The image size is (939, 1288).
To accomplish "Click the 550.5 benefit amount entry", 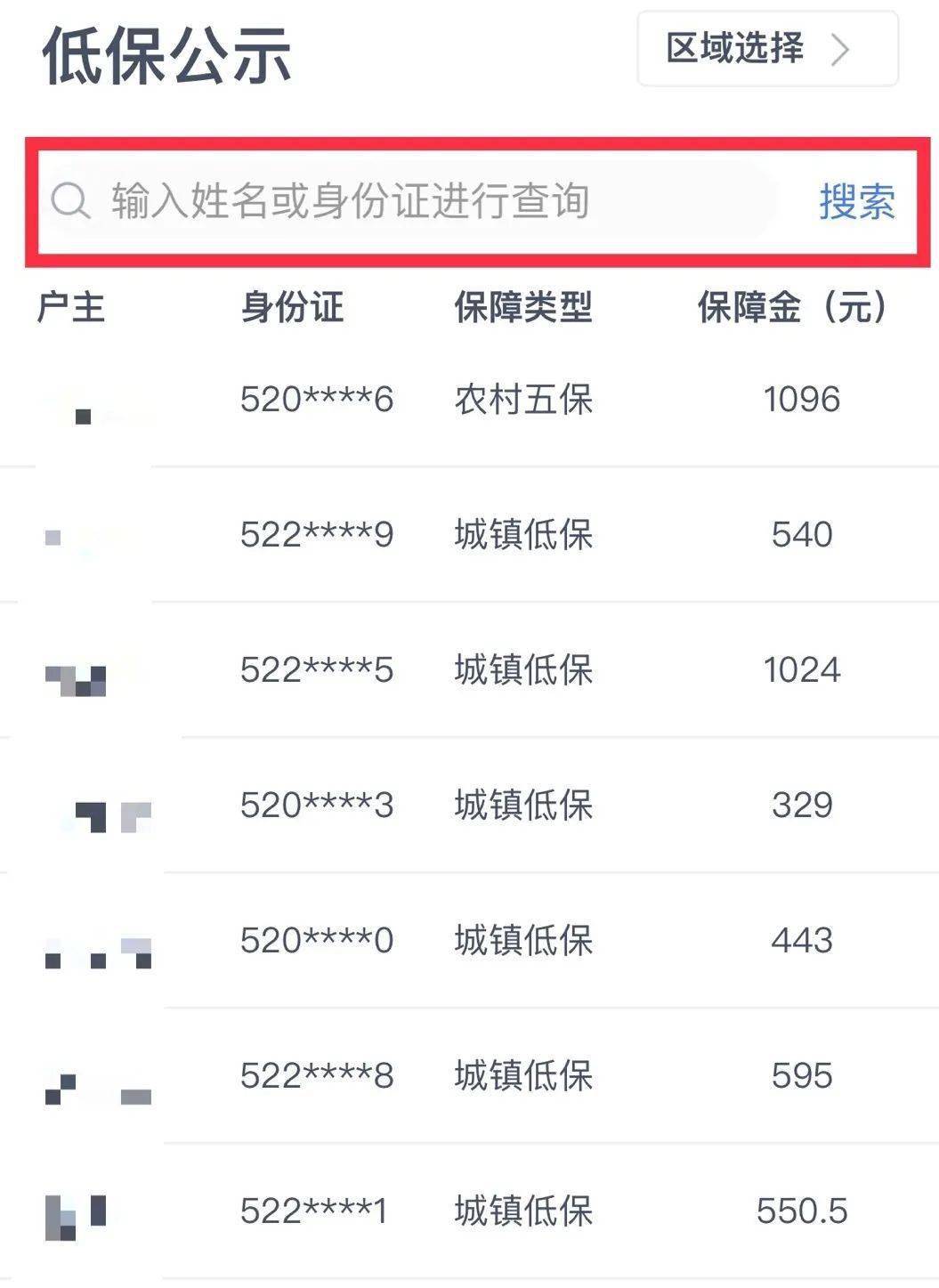I will tap(797, 1211).
